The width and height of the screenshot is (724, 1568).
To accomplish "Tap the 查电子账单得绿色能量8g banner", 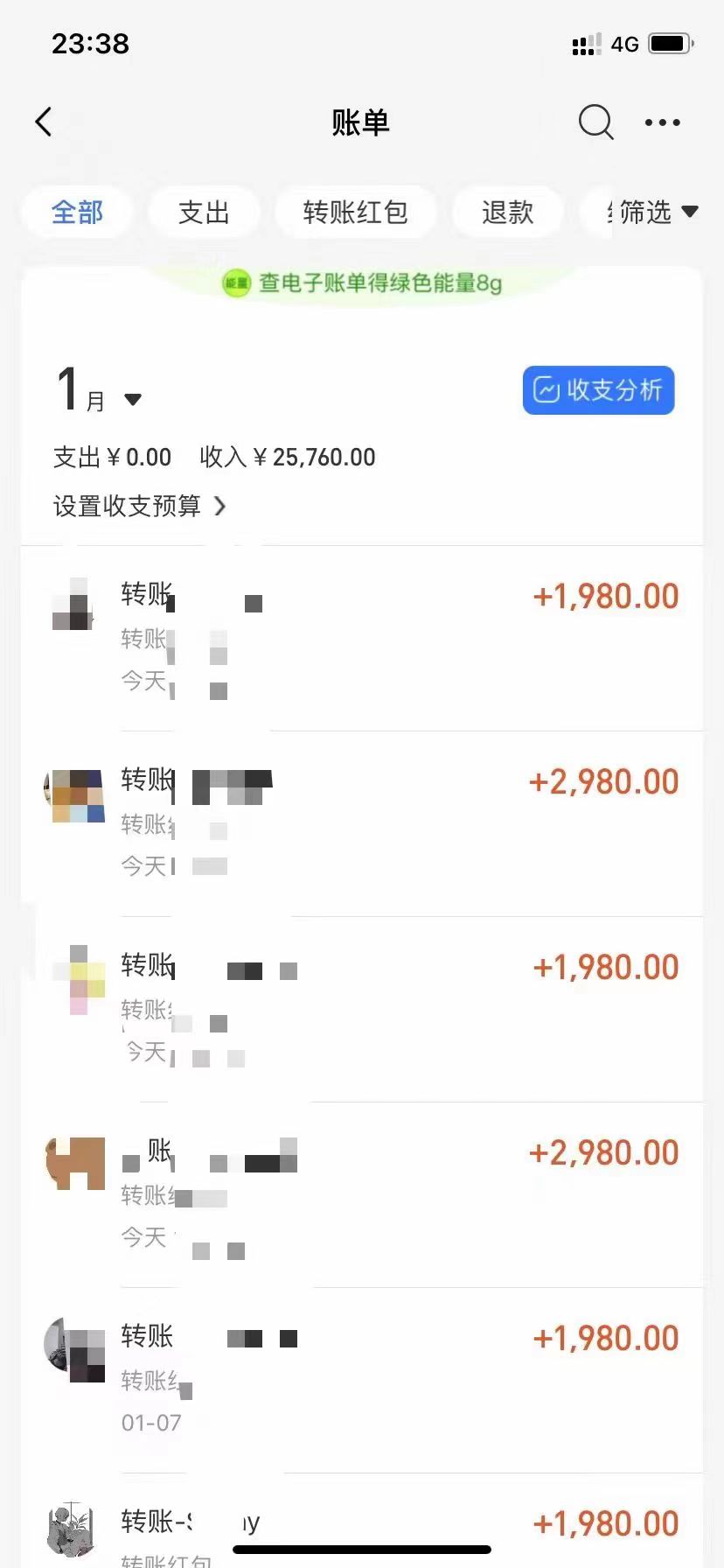I will pyautogui.click(x=362, y=283).
